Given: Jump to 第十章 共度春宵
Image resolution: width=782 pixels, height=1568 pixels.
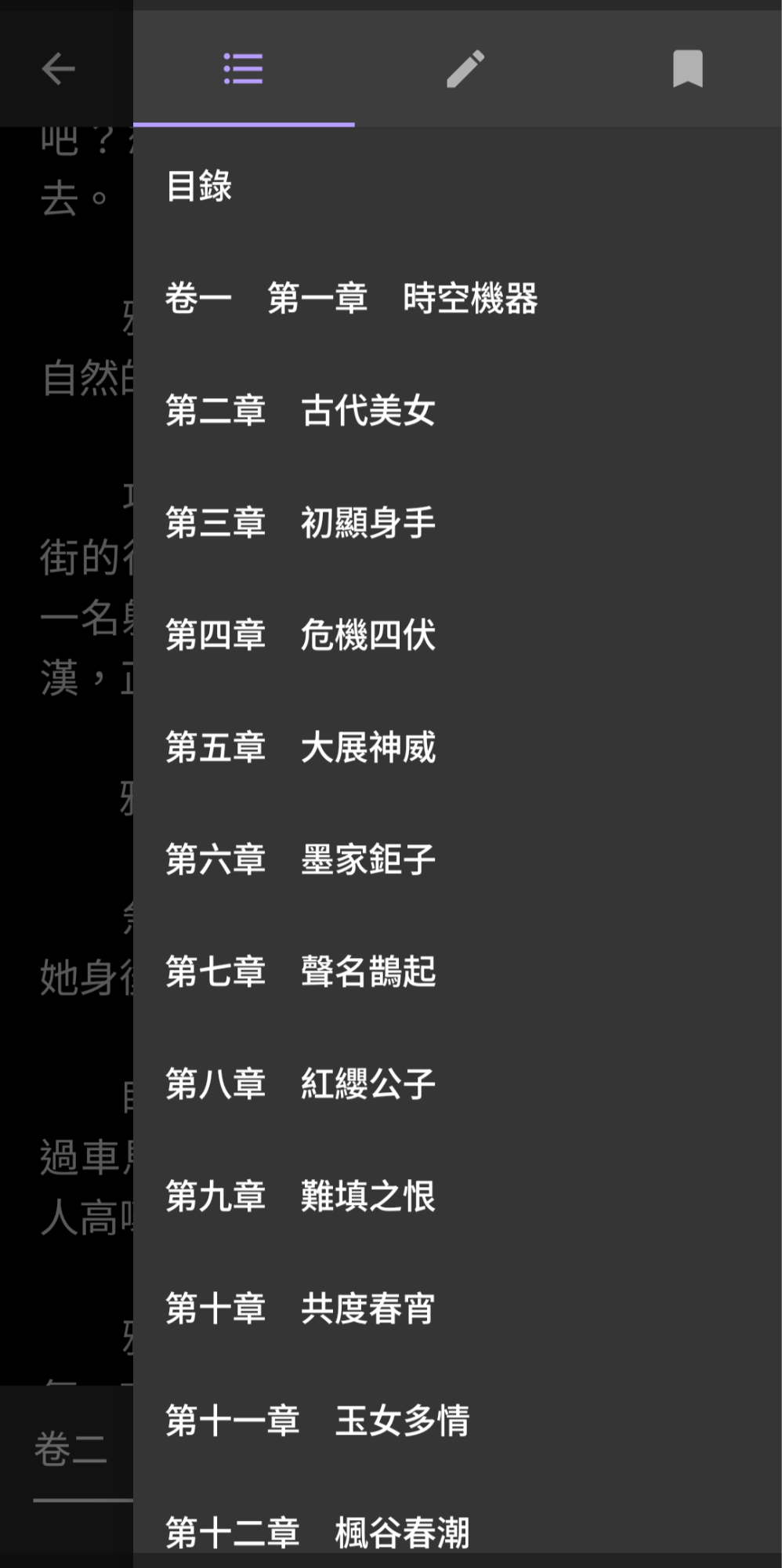Looking at the screenshot, I should pos(300,1308).
